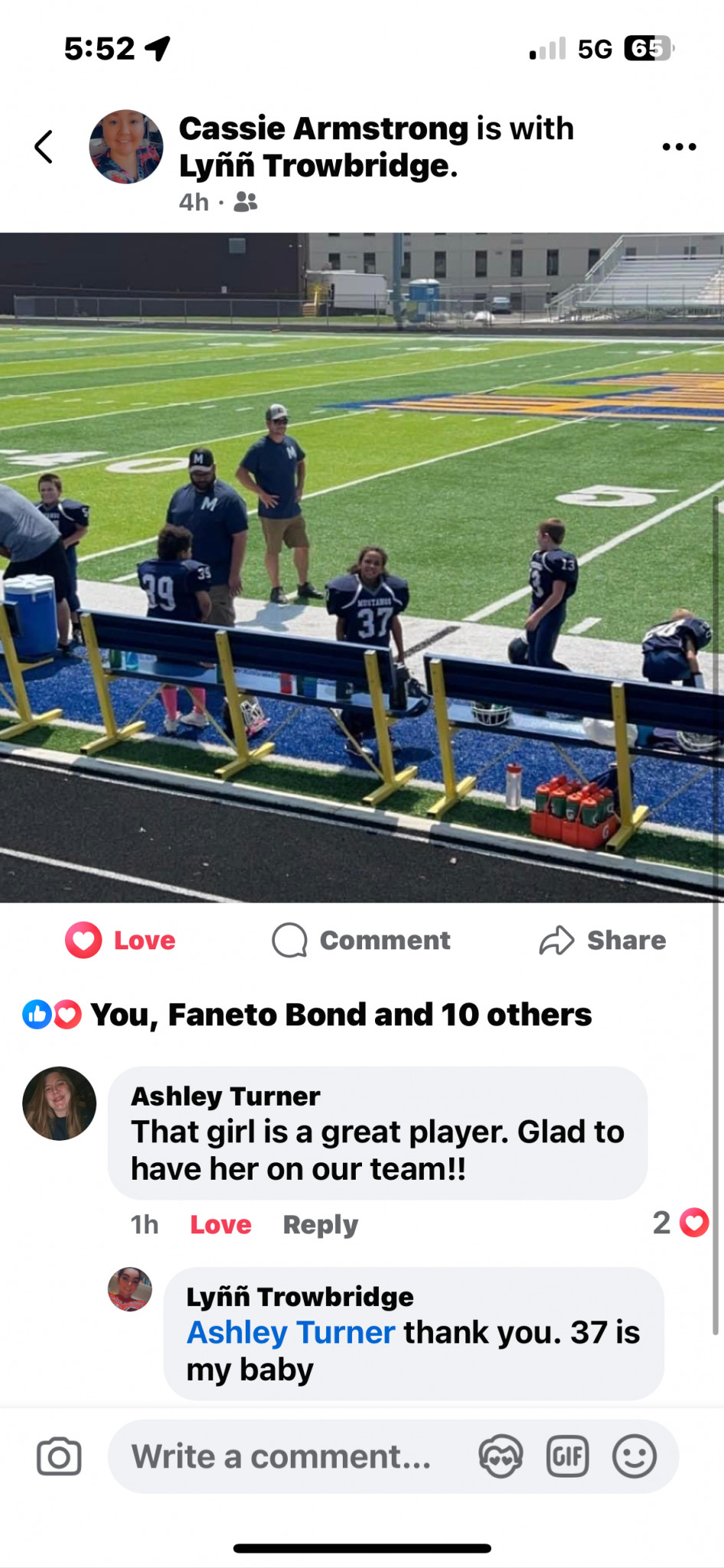The image size is (724, 1568).
Task: Go back with the left arrow
Action: pyautogui.click(x=44, y=147)
